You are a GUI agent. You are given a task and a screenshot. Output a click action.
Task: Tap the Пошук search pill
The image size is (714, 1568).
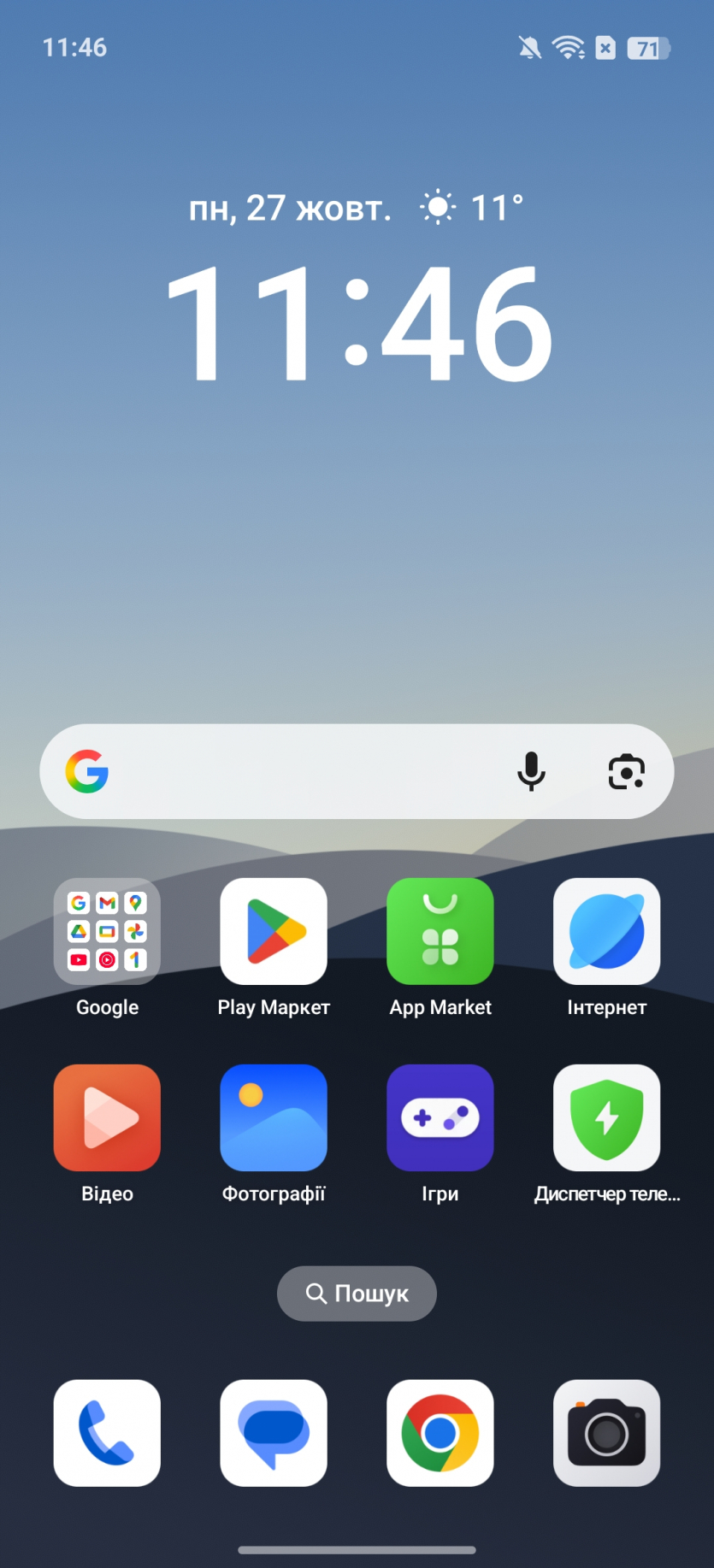click(357, 1294)
